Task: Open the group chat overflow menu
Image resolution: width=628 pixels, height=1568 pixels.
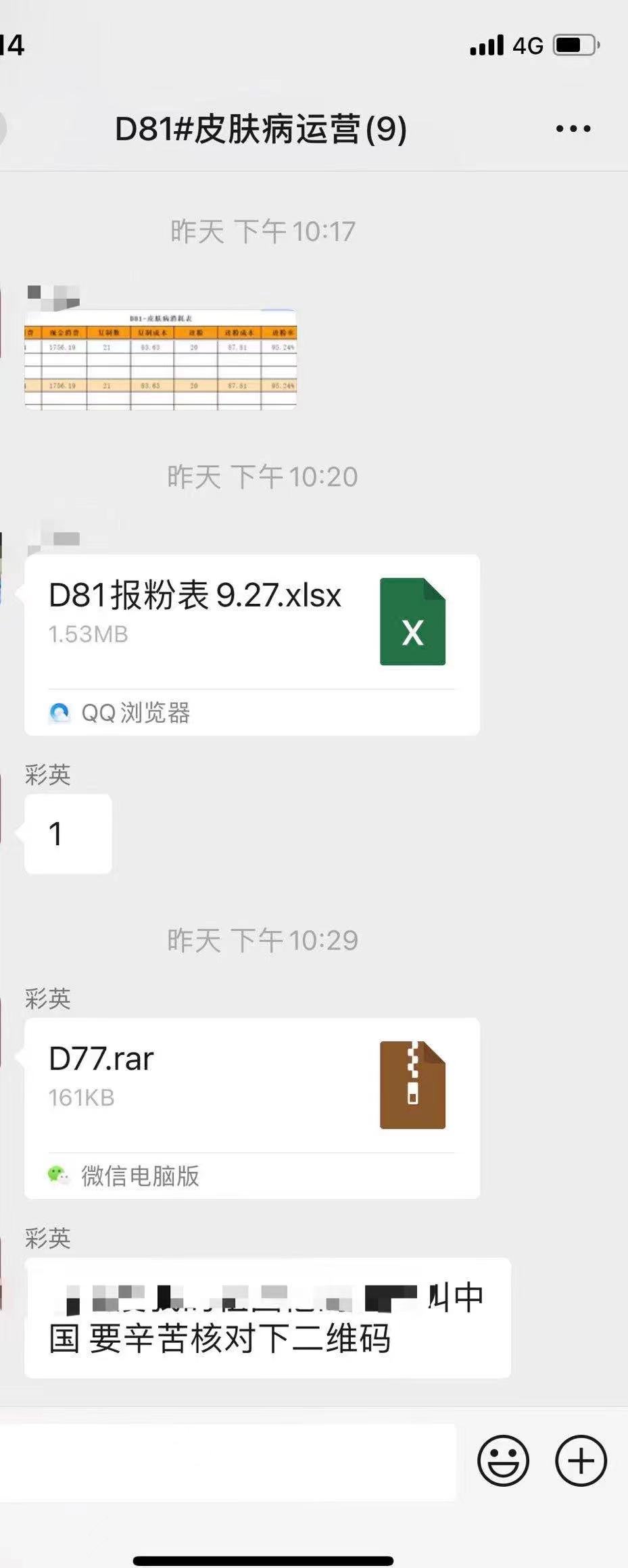Action: 573,128
